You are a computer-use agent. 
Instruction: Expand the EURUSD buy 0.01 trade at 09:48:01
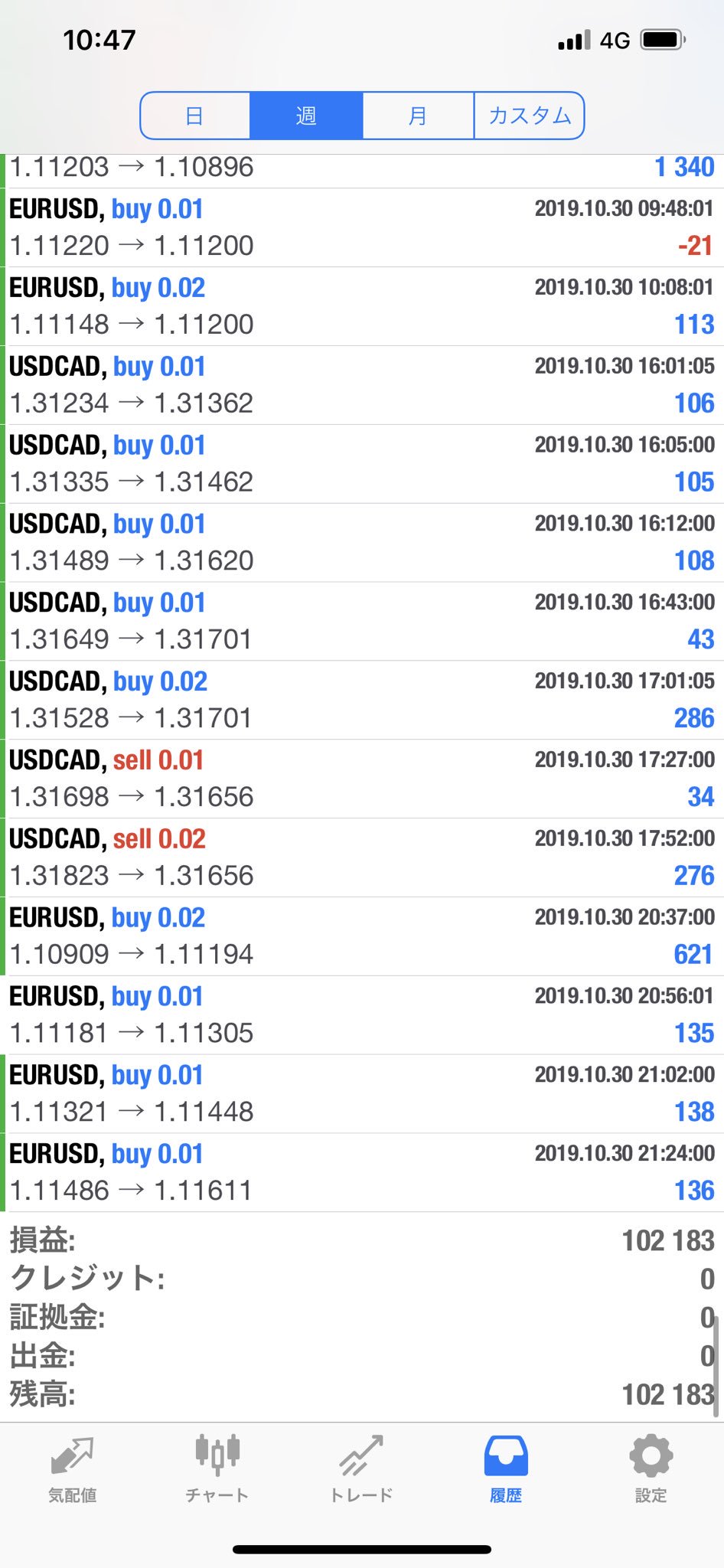pyautogui.click(x=362, y=227)
